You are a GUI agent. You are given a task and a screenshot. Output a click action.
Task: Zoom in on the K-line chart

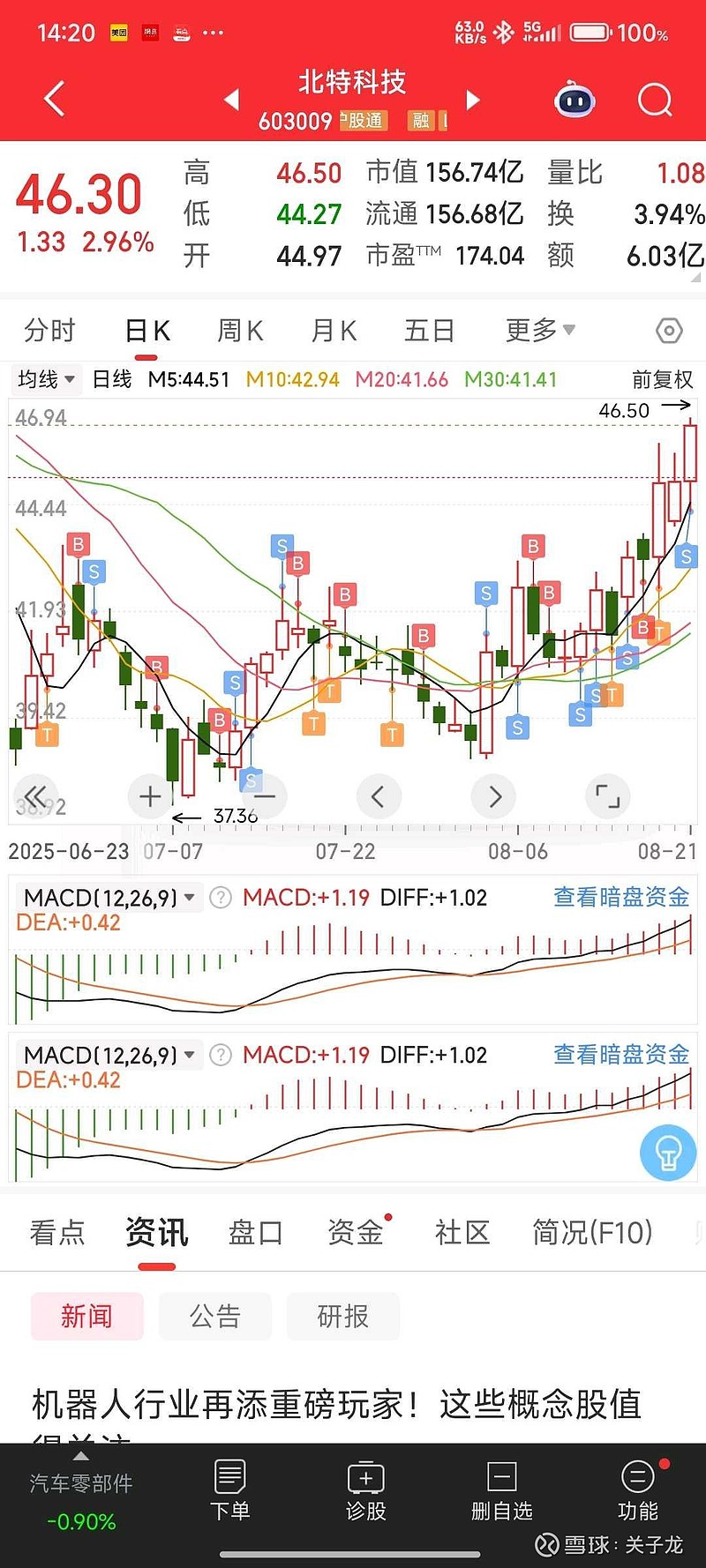click(149, 795)
